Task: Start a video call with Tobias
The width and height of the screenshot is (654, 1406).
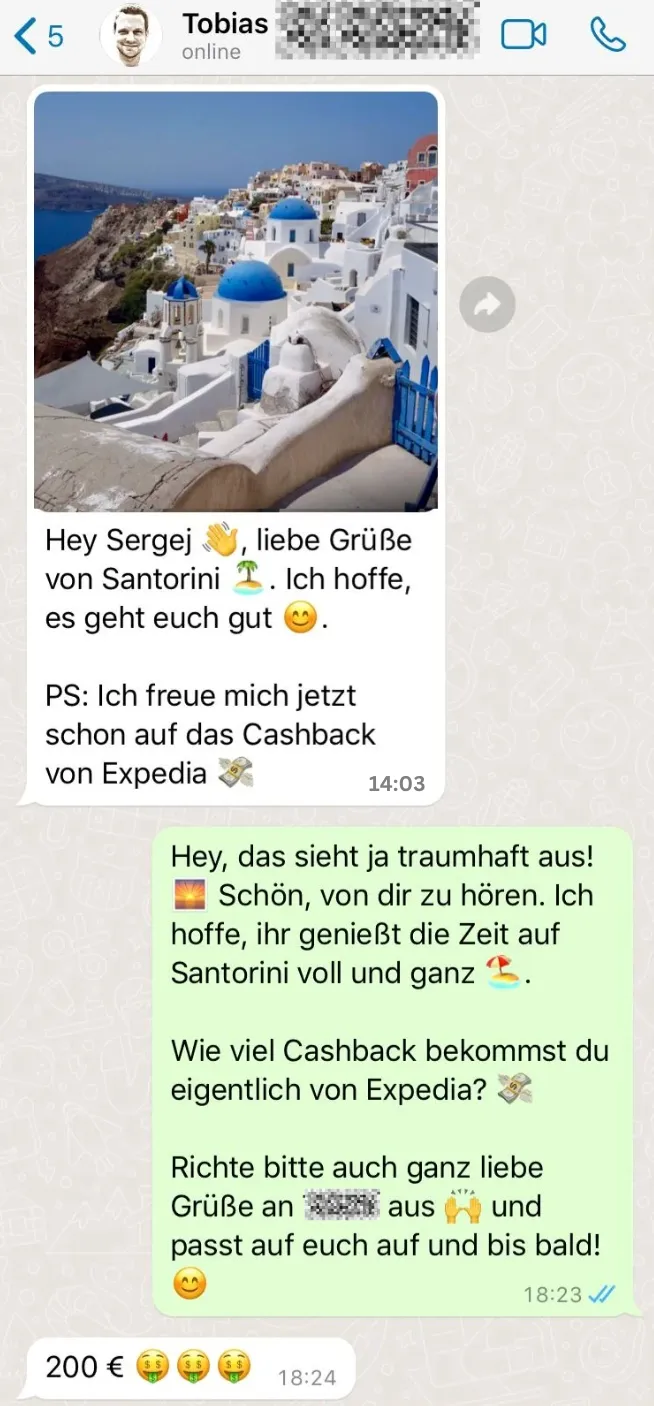Action: (523, 35)
